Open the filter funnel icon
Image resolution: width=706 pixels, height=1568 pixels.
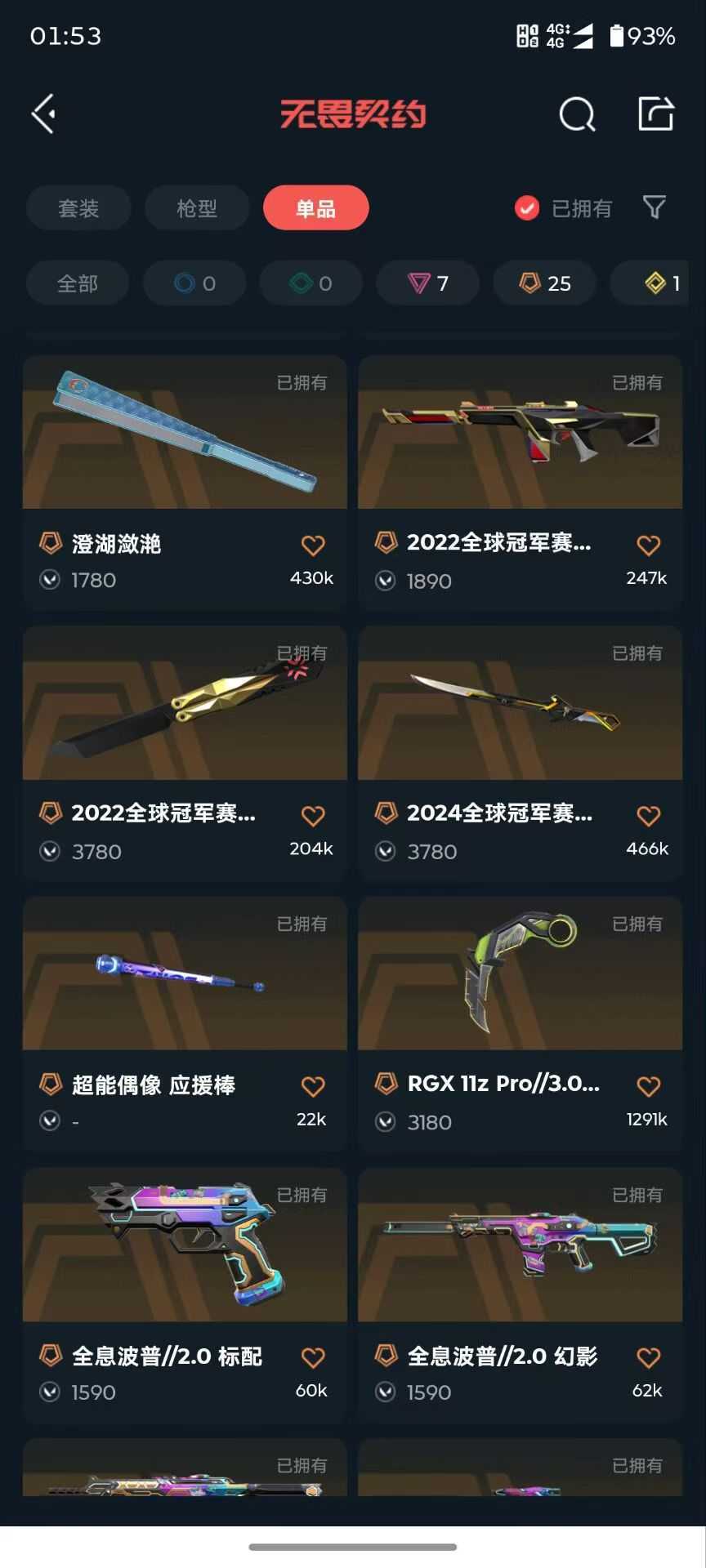(x=655, y=207)
